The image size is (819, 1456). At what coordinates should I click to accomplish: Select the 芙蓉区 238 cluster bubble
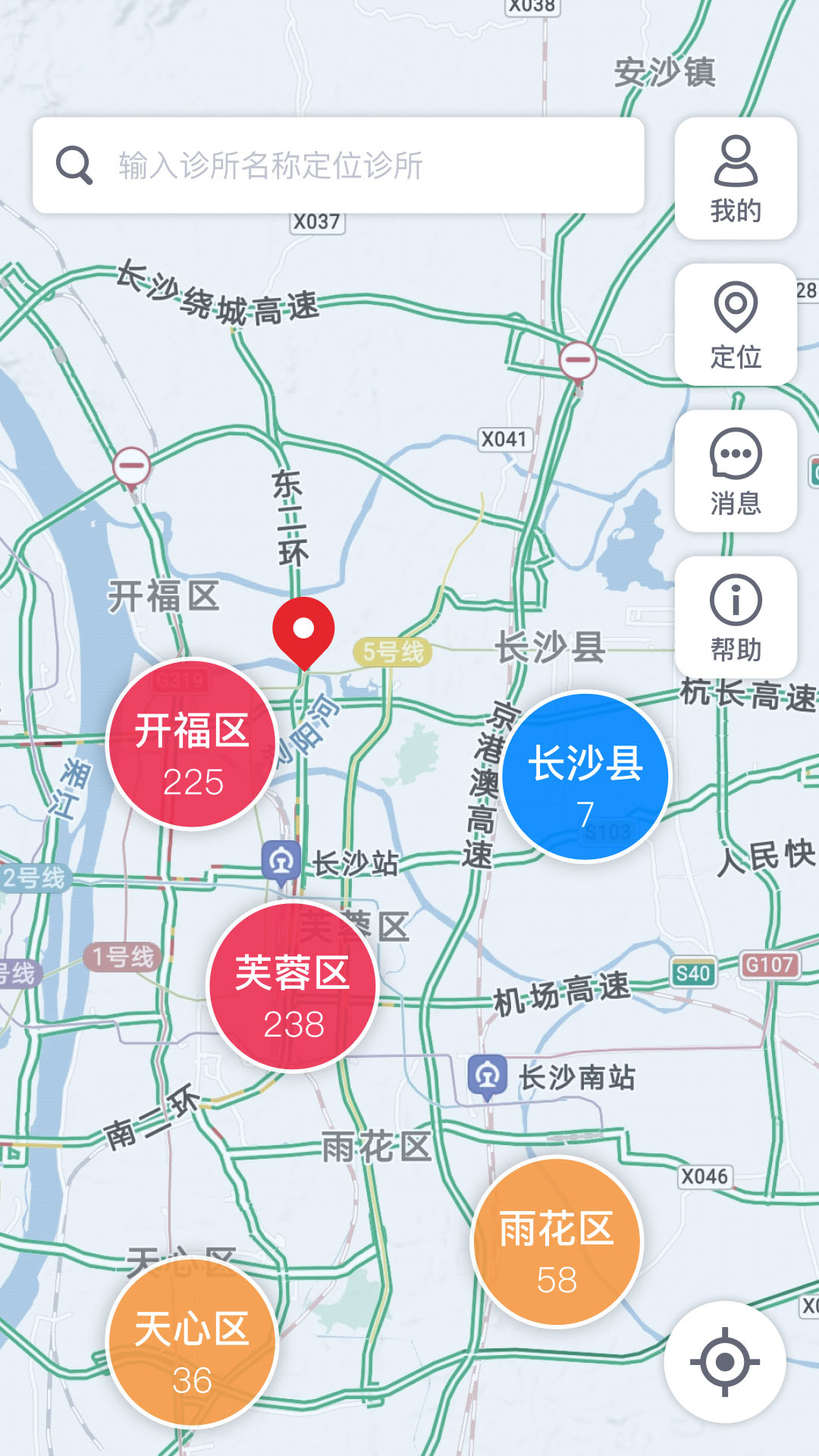pyautogui.click(x=293, y=986)
